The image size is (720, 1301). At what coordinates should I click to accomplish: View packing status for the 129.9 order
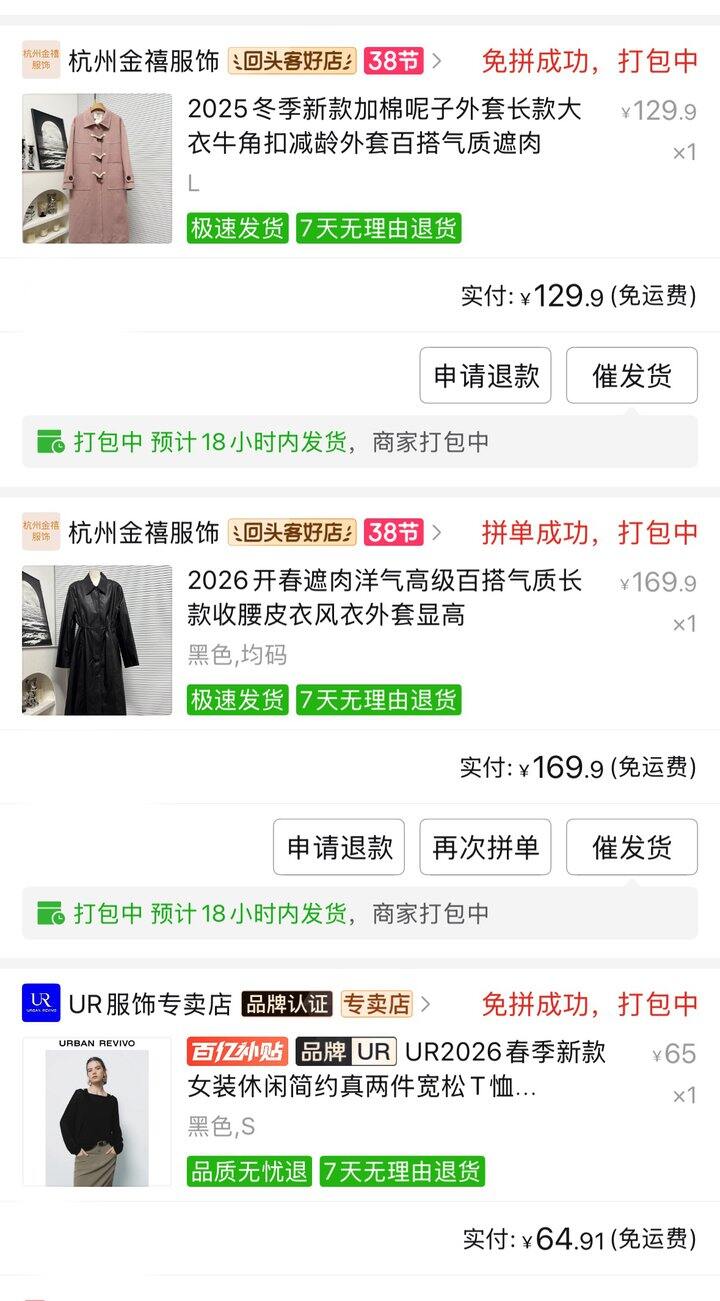360,442
